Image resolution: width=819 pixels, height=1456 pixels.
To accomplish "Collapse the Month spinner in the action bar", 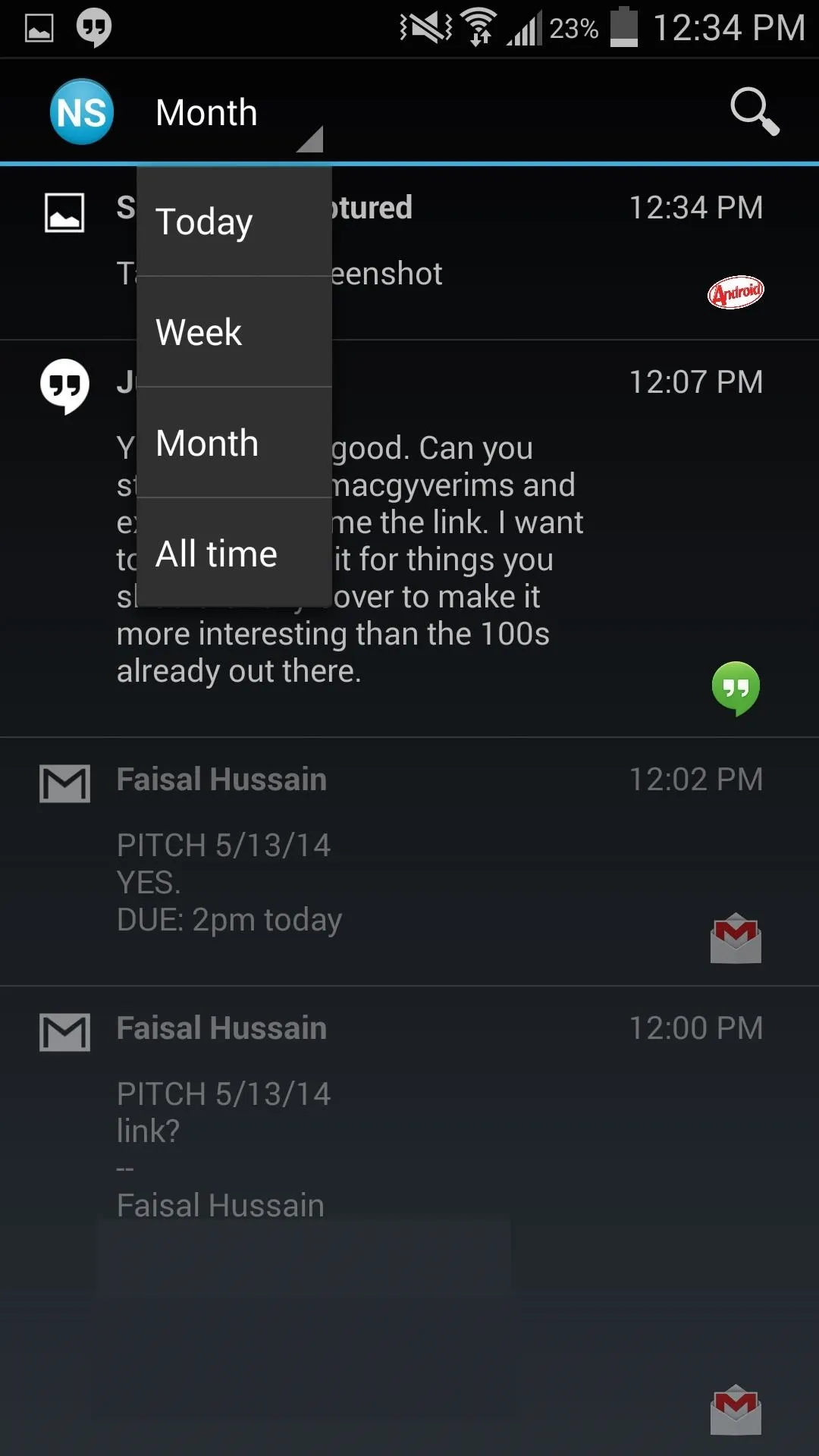I will (237, 113).
